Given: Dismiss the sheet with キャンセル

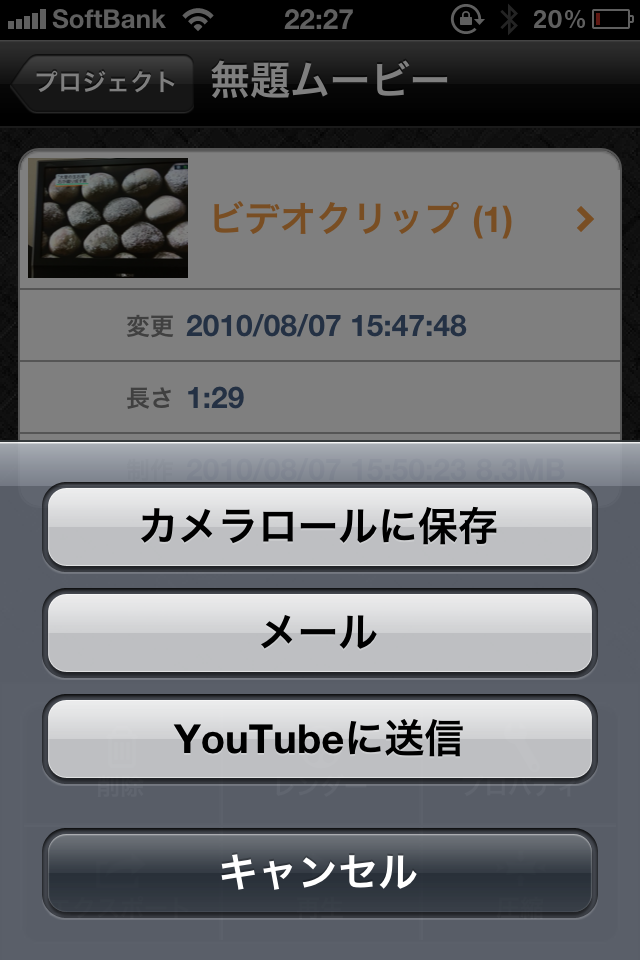Looking at the screenshot, I should [319, 872].
